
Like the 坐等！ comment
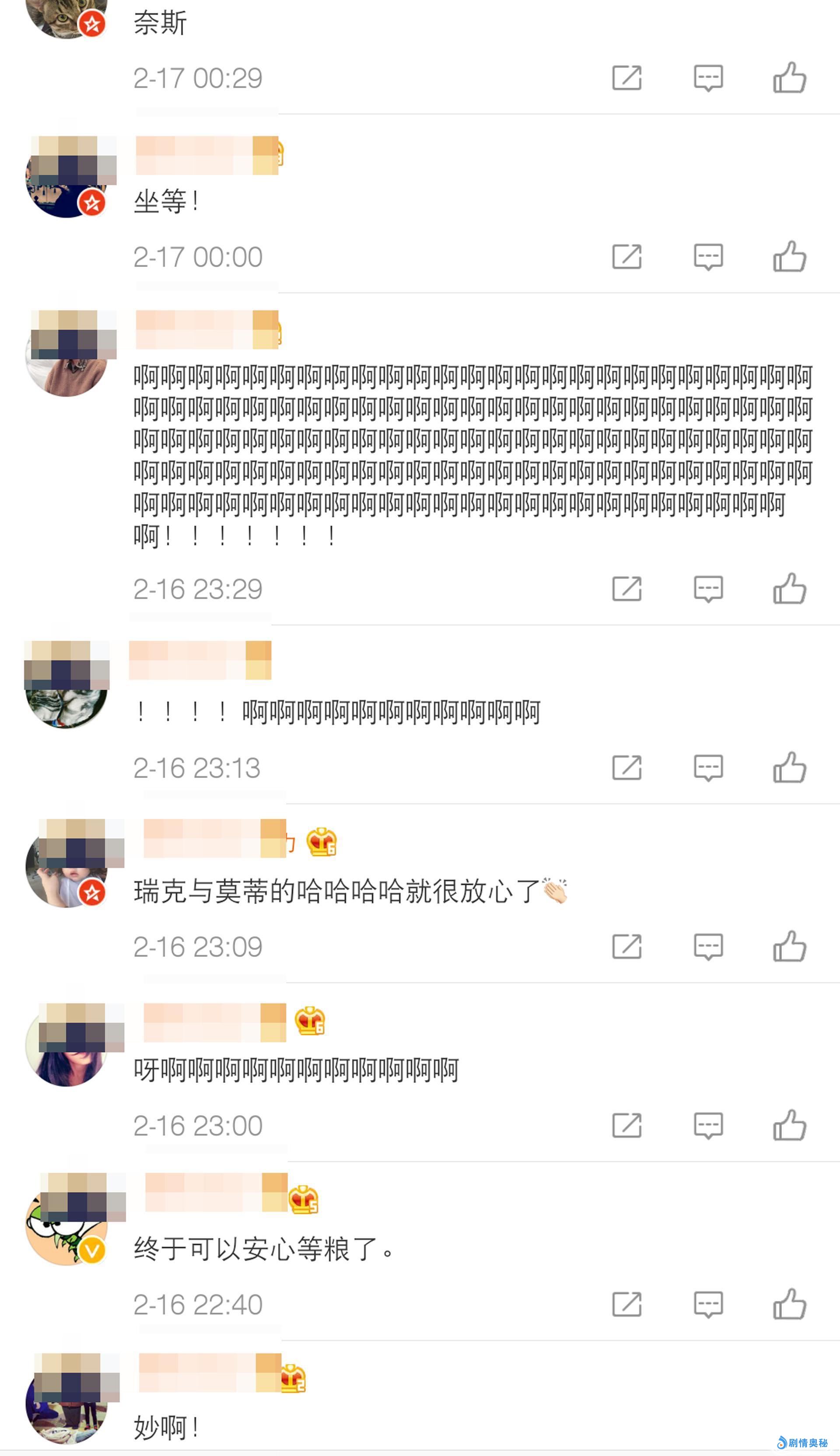point(789,257)
